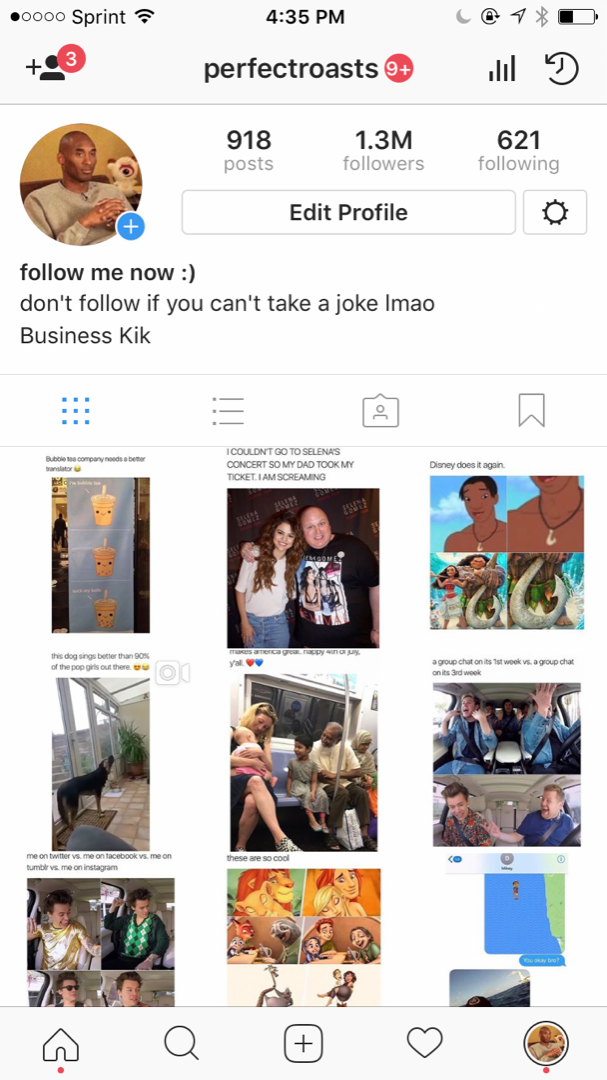Viewport: 607px width, 1080px height.
Task: Go to the home feed tab
Action: tap(60, 1044)
